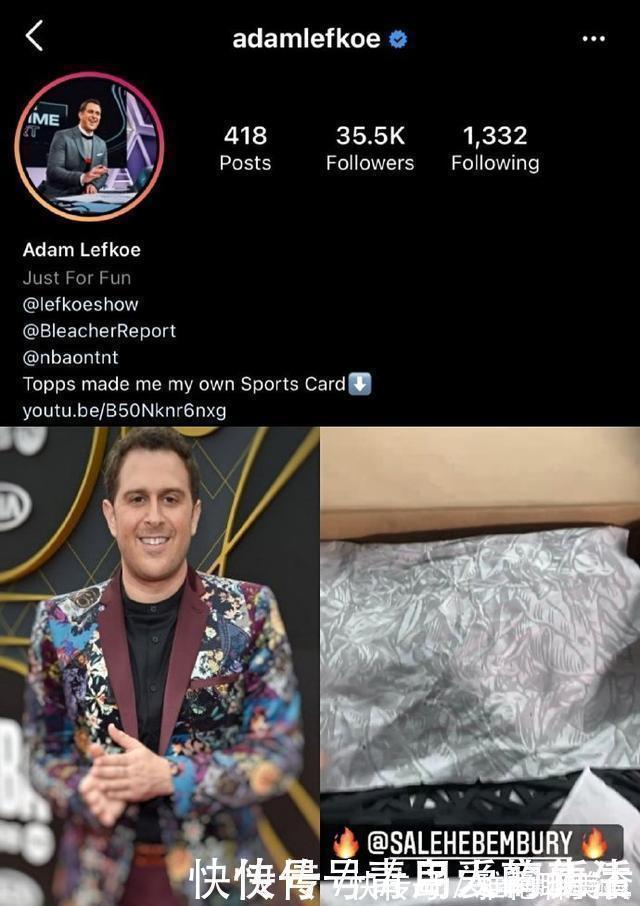Open the 1,332 Following list

coord(494,148)
